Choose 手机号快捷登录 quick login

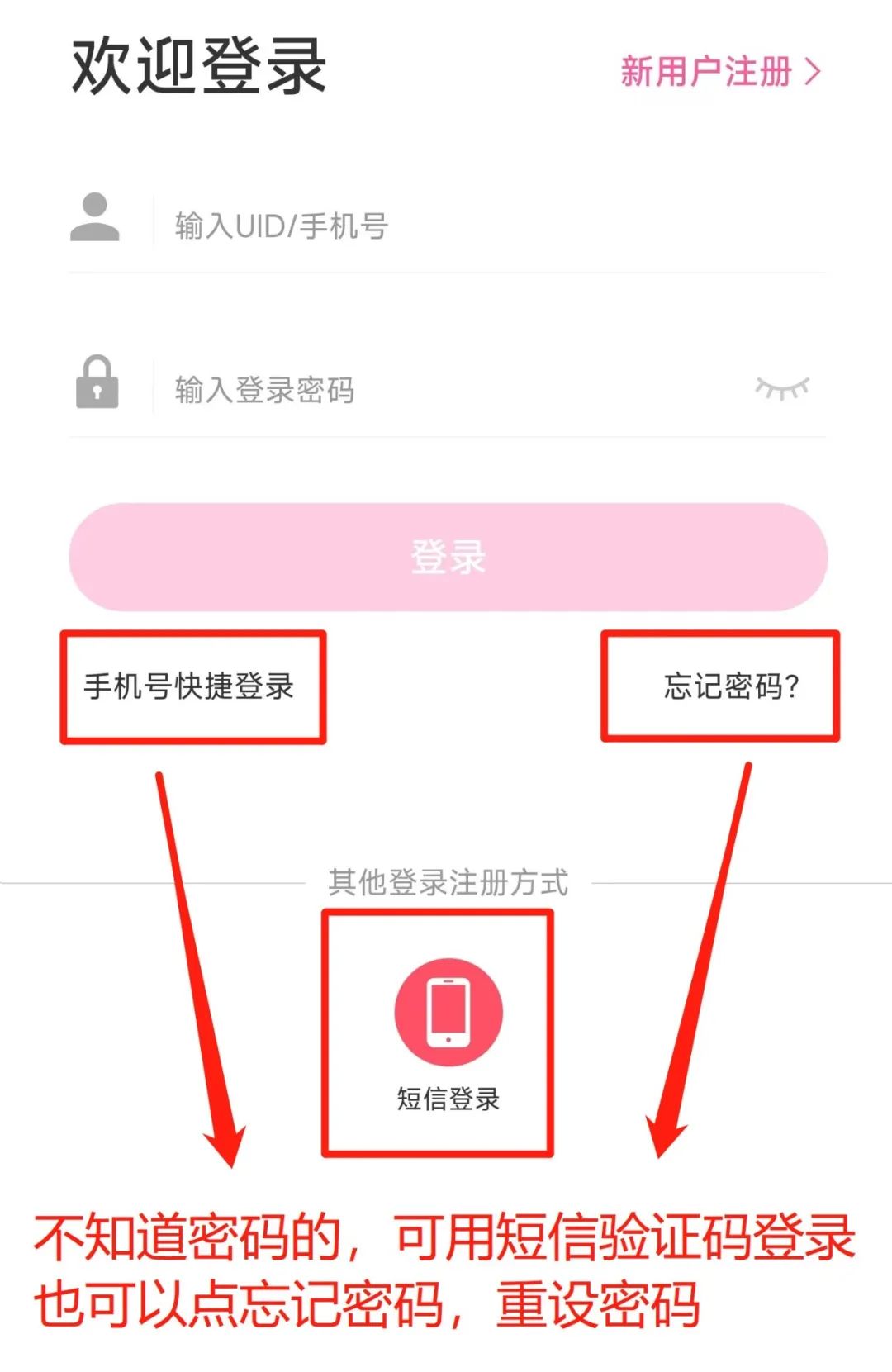click(189, 686)
